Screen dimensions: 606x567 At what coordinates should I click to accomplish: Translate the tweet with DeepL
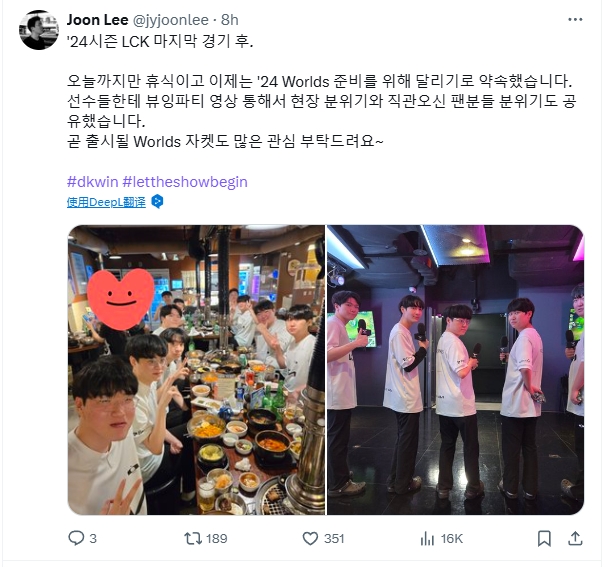[x=106, y=201]
